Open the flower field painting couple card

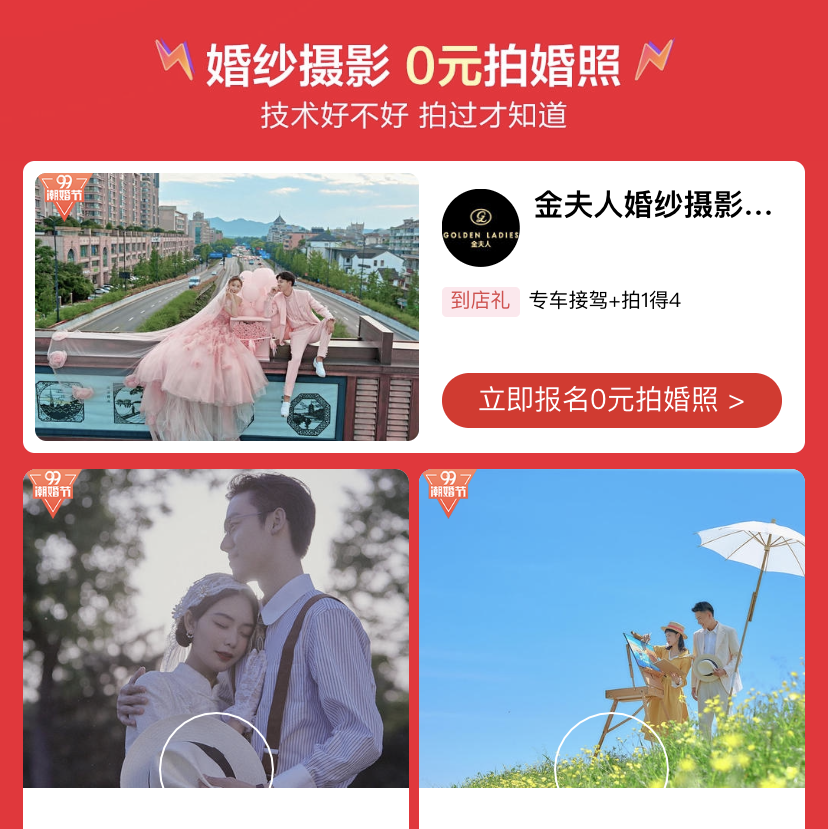(612, 630)
